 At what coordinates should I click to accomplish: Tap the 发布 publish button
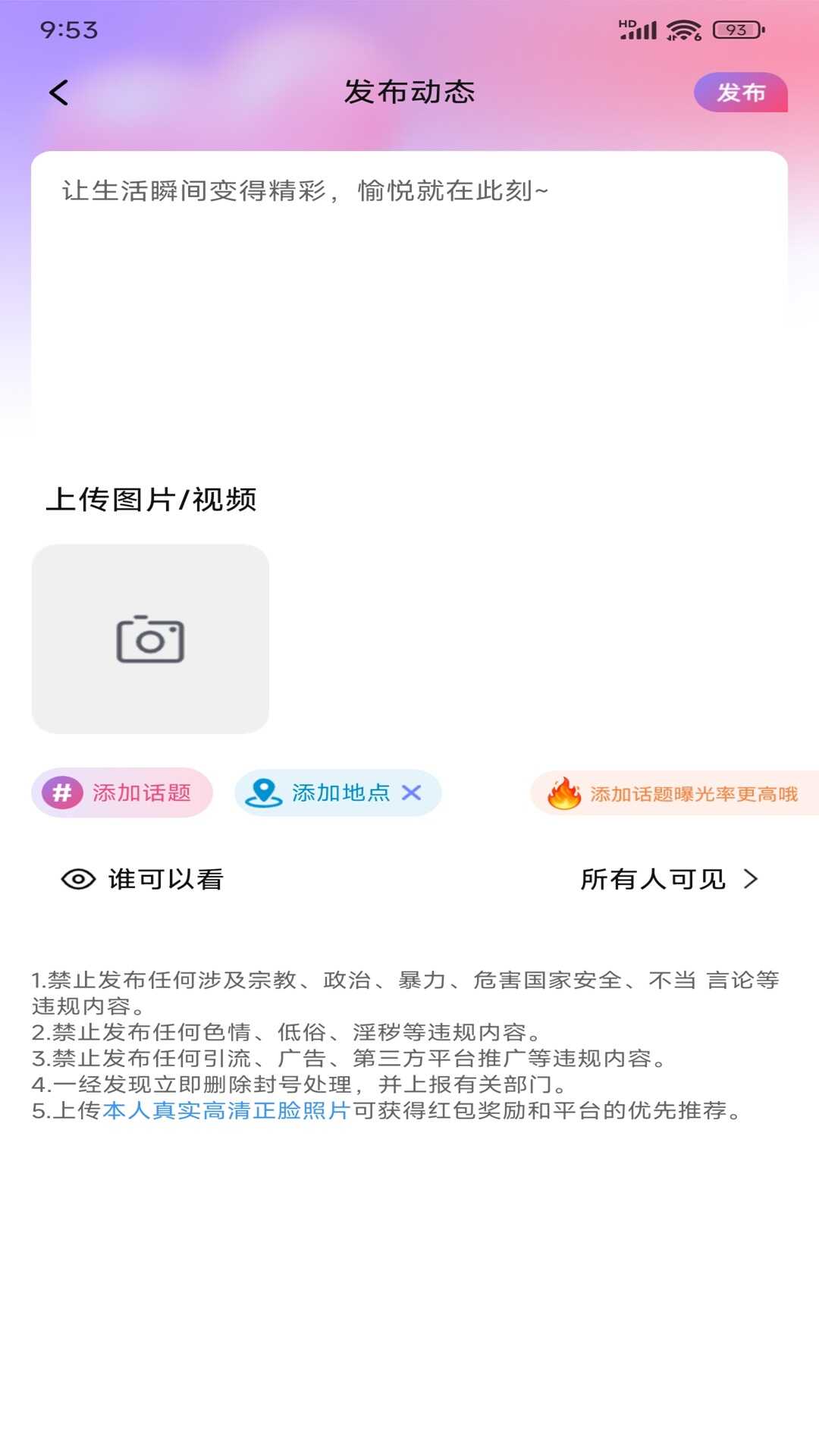click(740, 93)
